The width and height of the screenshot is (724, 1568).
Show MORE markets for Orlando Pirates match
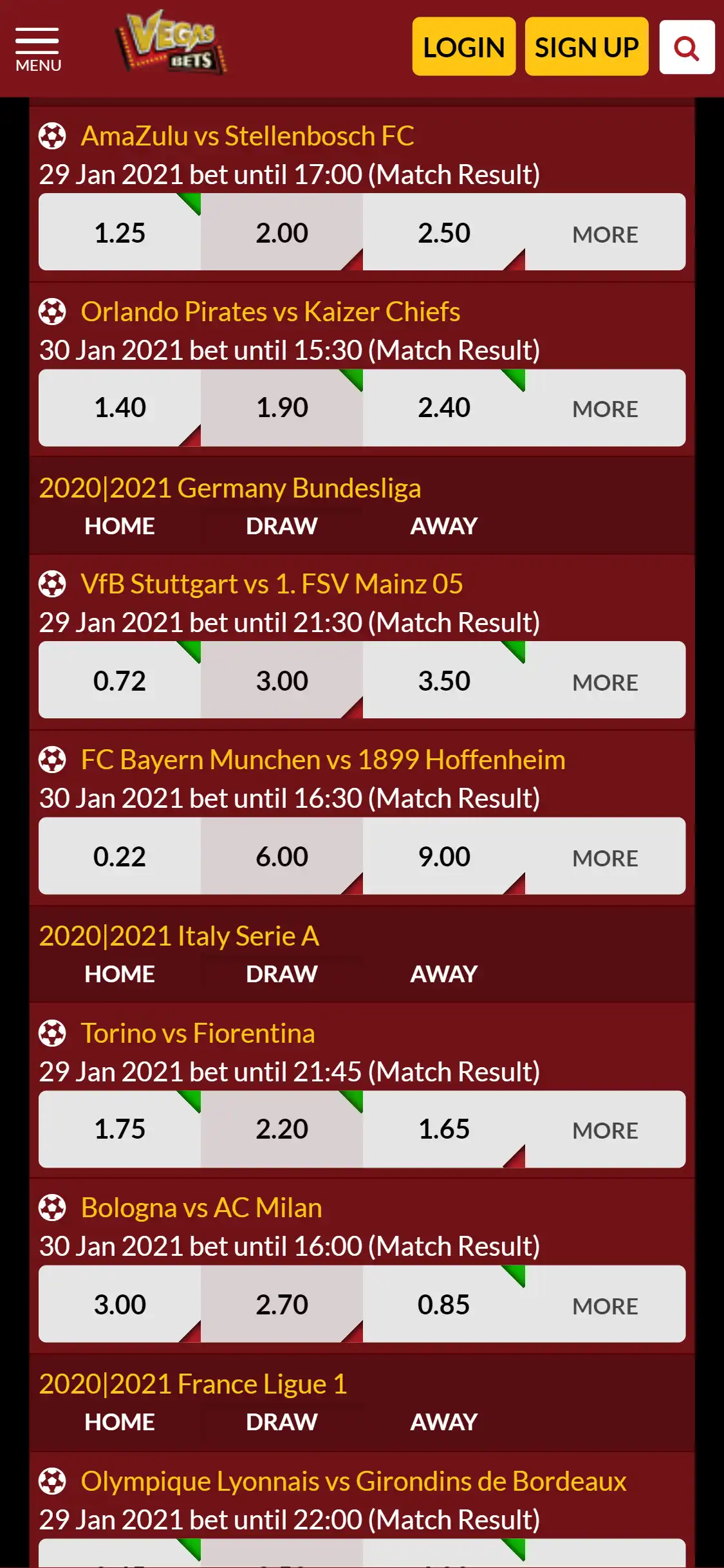[x=604, y=409]
